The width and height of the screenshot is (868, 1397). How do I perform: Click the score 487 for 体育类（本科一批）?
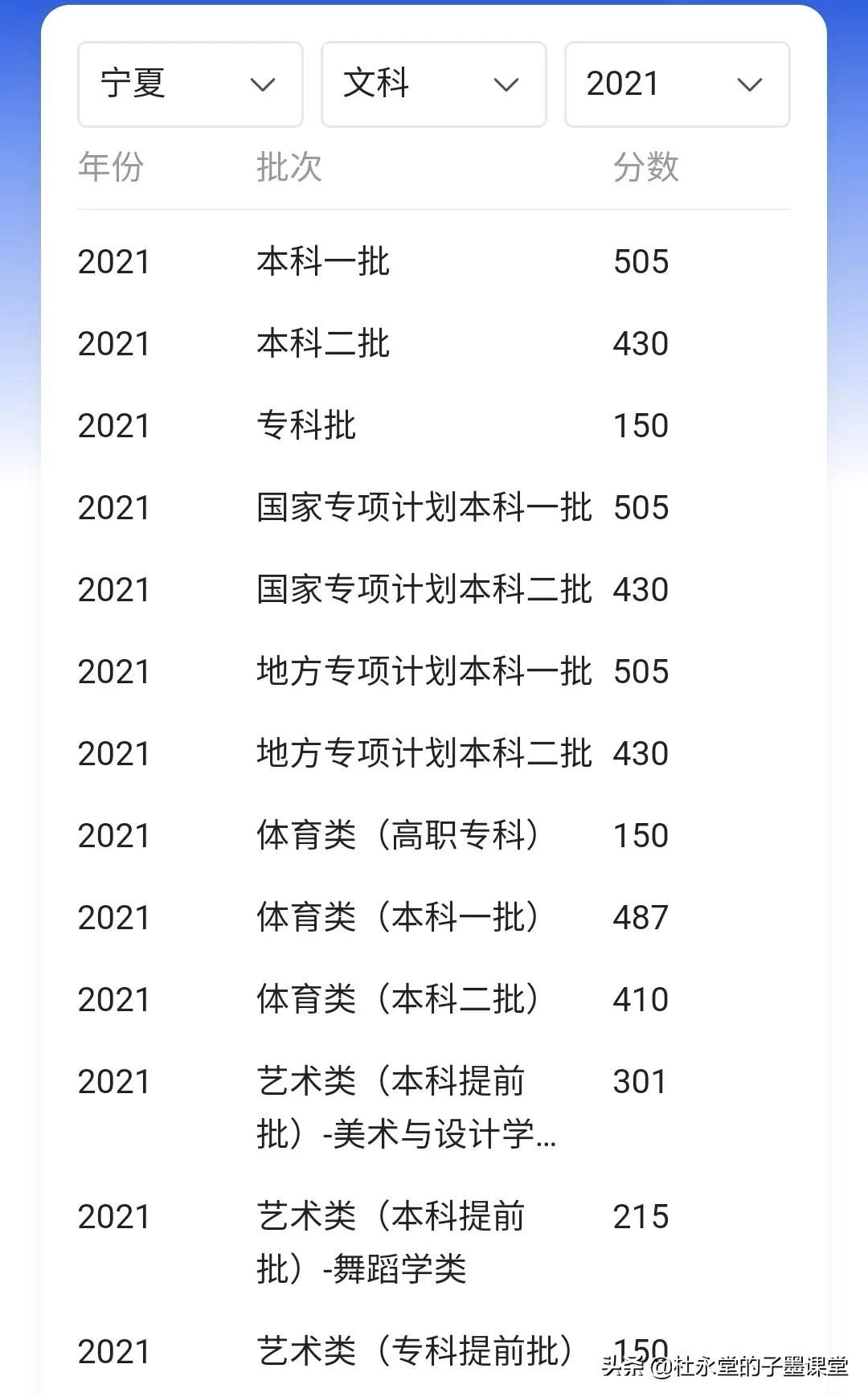641,916
